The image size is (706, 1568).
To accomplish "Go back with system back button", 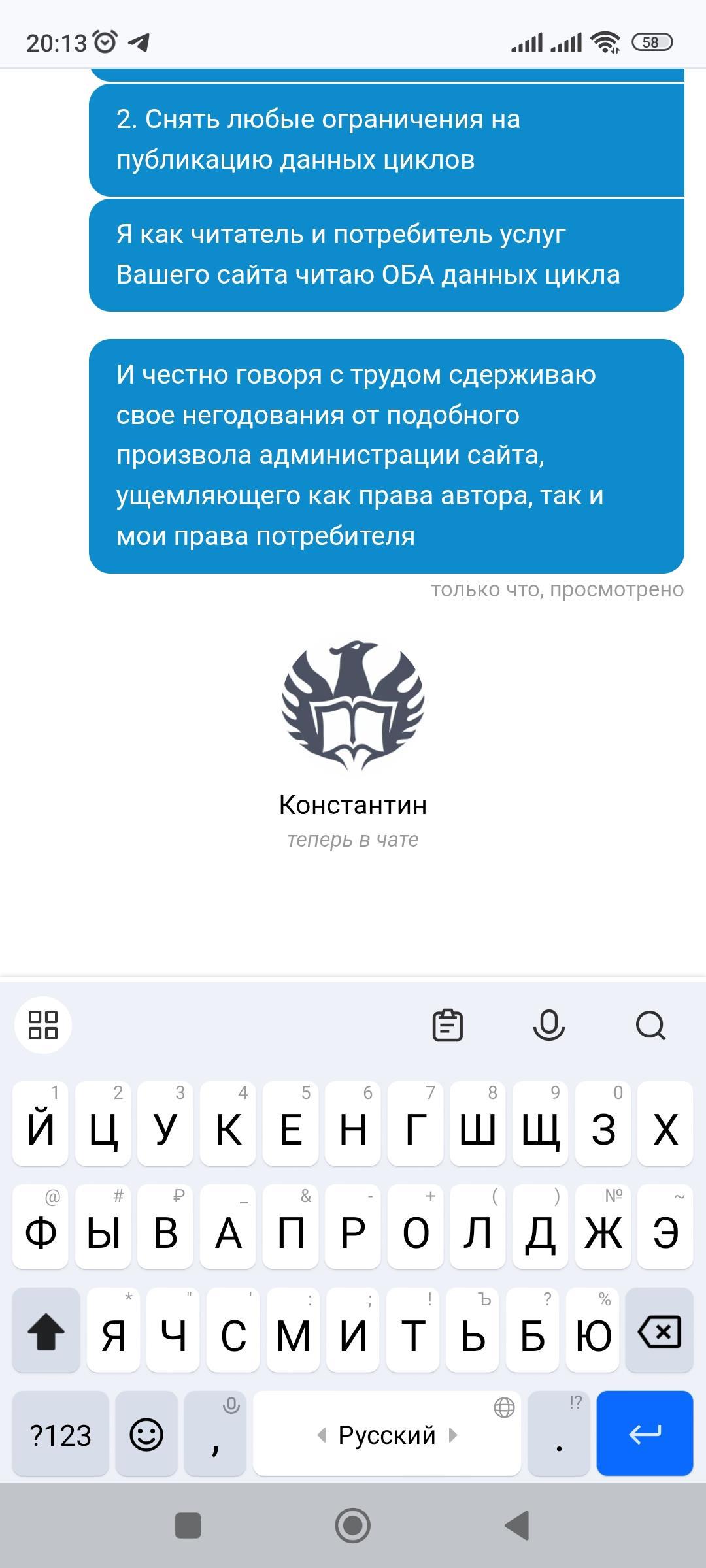I will [516, 1526].
